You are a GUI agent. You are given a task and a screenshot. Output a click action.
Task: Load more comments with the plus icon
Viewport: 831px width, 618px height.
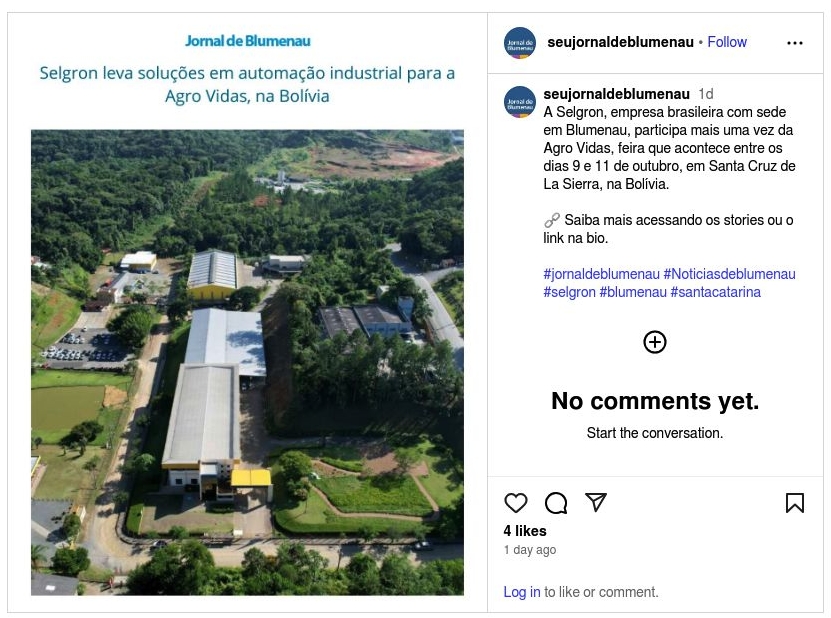tap(654, 342)
